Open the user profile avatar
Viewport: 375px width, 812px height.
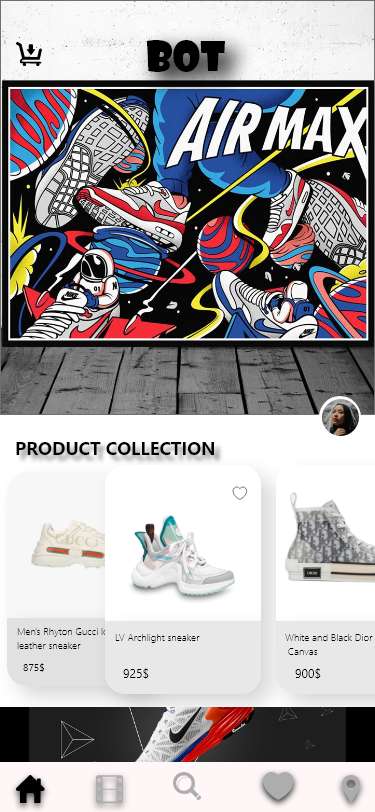pos(340,416)
